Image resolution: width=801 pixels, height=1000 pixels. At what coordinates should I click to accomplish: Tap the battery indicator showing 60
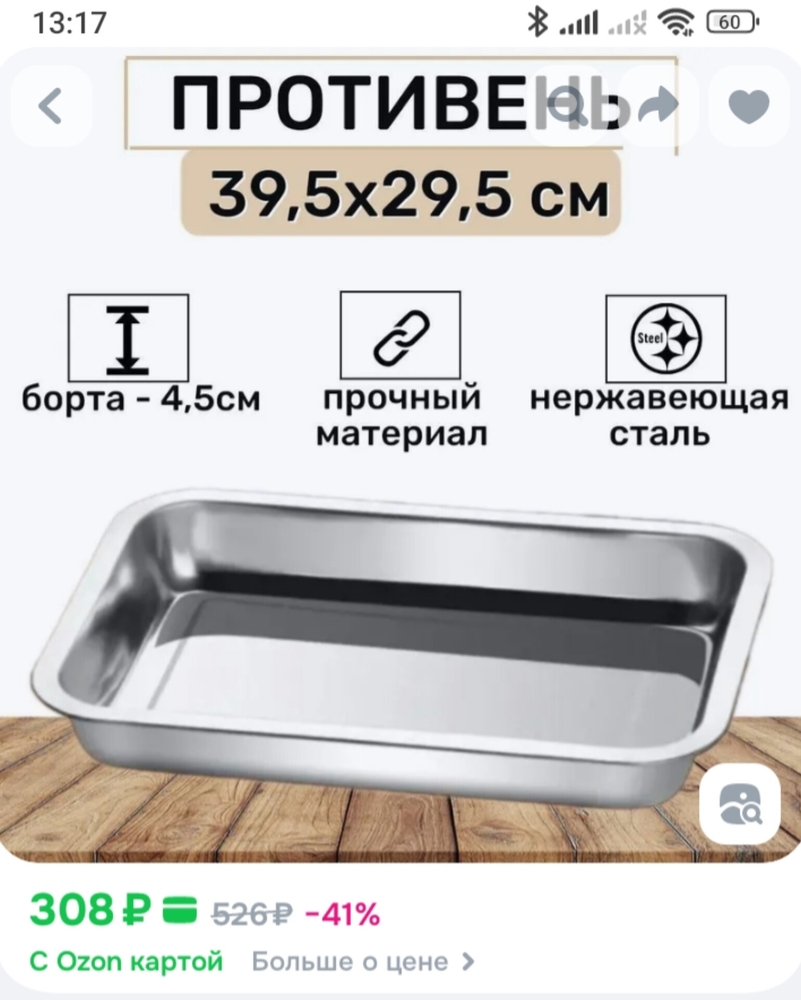(x=731, y=20)
